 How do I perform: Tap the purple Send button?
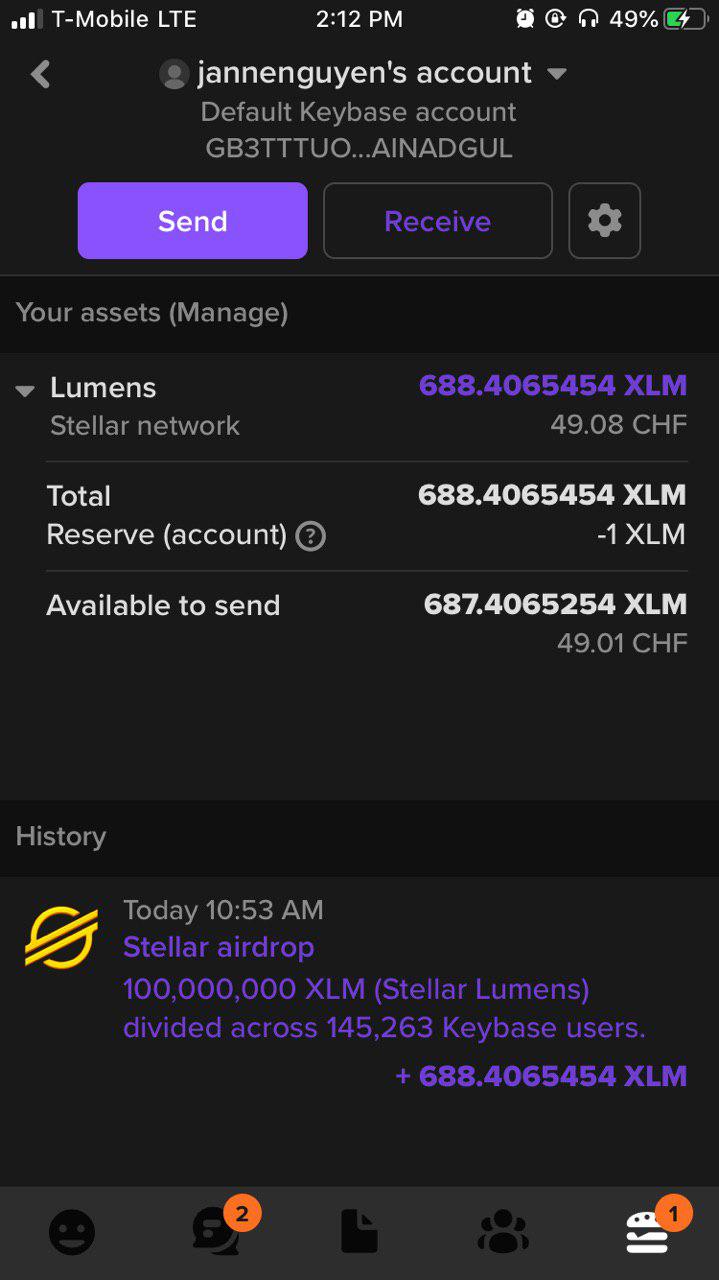pyautogui.click(x=193, y=221)
